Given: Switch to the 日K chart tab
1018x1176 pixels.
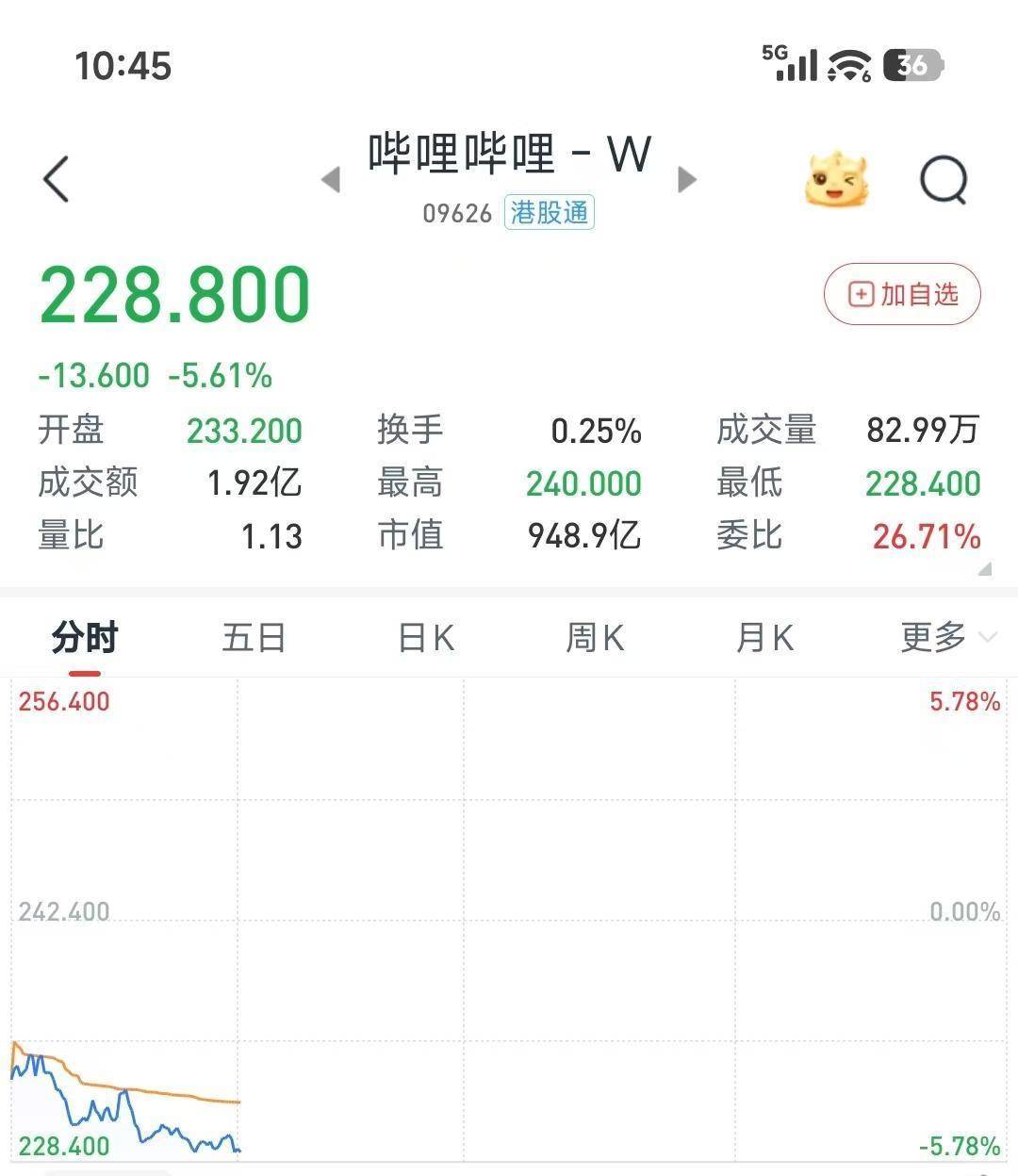Looking at the screenshot, I should (x=426, y=638).
